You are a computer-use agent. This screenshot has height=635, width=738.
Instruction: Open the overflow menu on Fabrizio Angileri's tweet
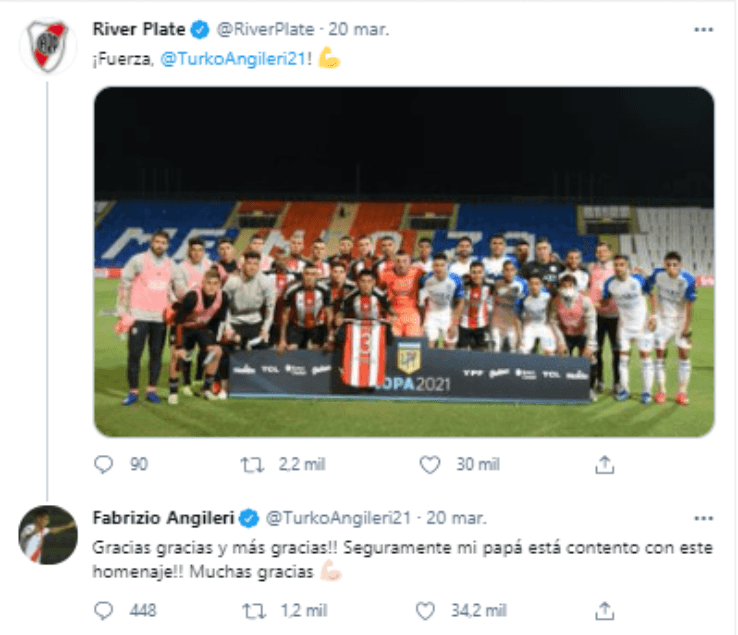(704, 518)
